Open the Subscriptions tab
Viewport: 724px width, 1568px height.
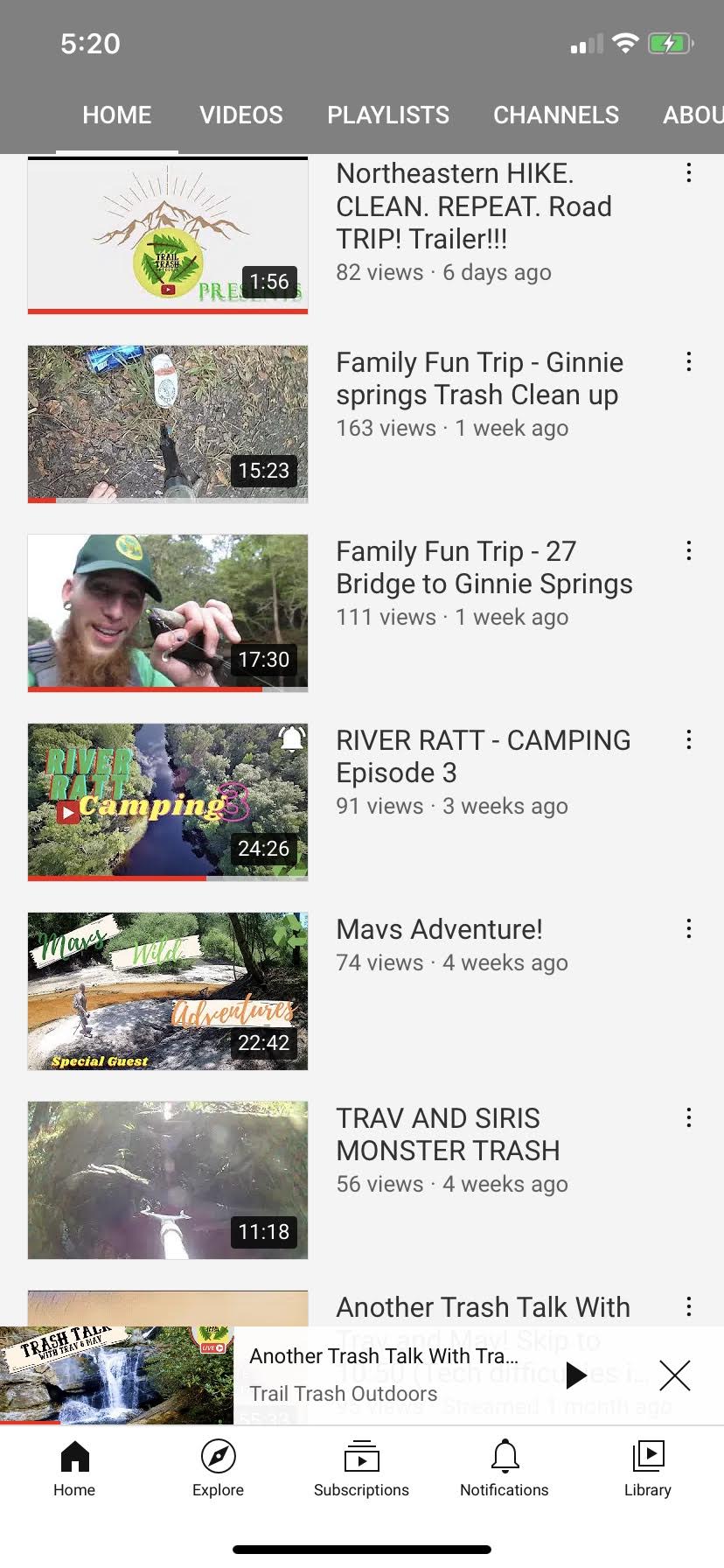[x=361, y=1468]
